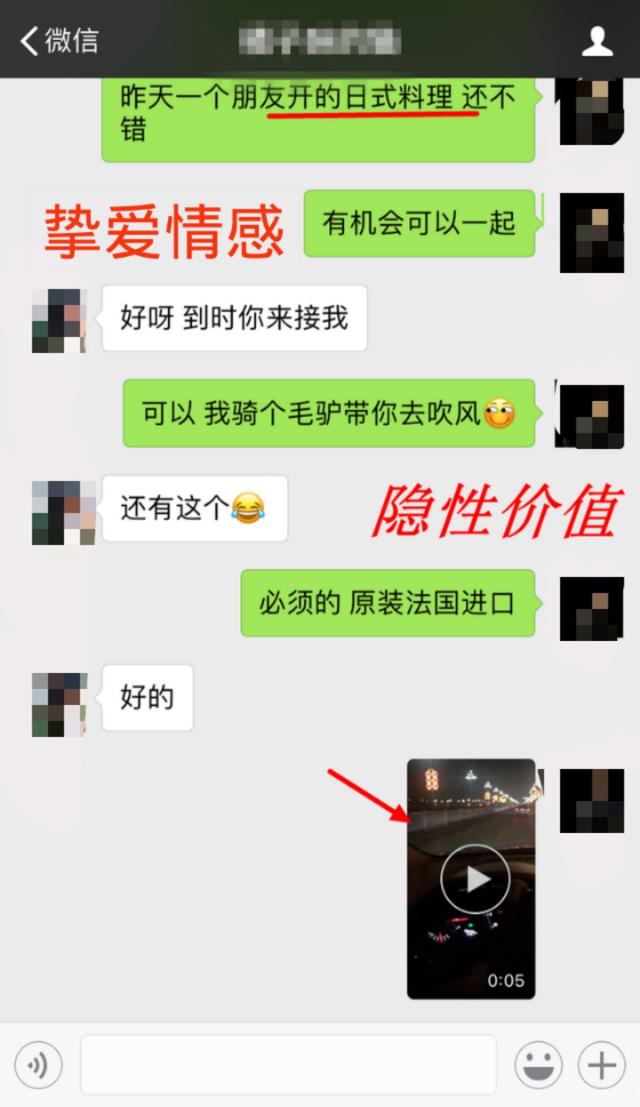Open the chat info profile icon
Viewport: 640px width, 1107px height.
click(x=597, y=40)
